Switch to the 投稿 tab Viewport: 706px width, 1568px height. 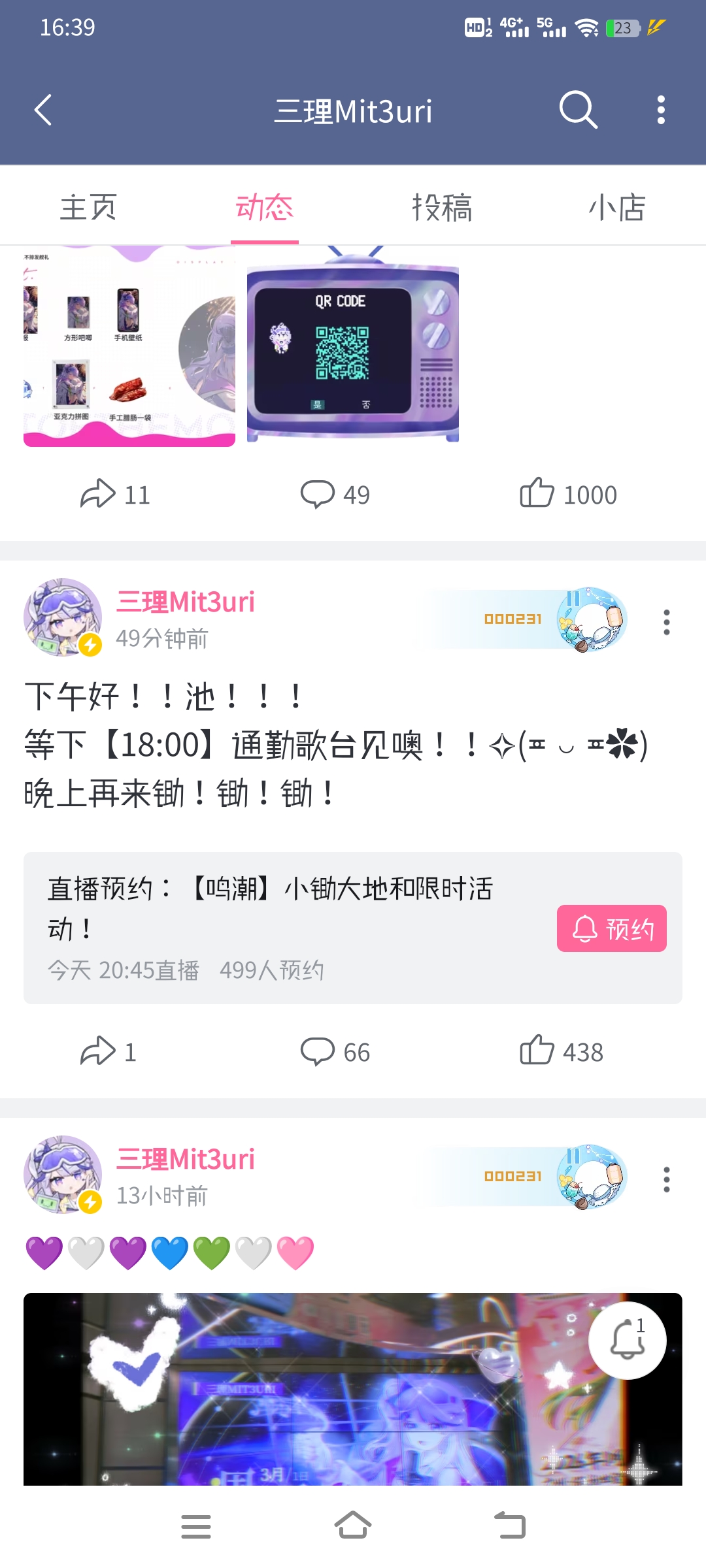tap(442, 208)
